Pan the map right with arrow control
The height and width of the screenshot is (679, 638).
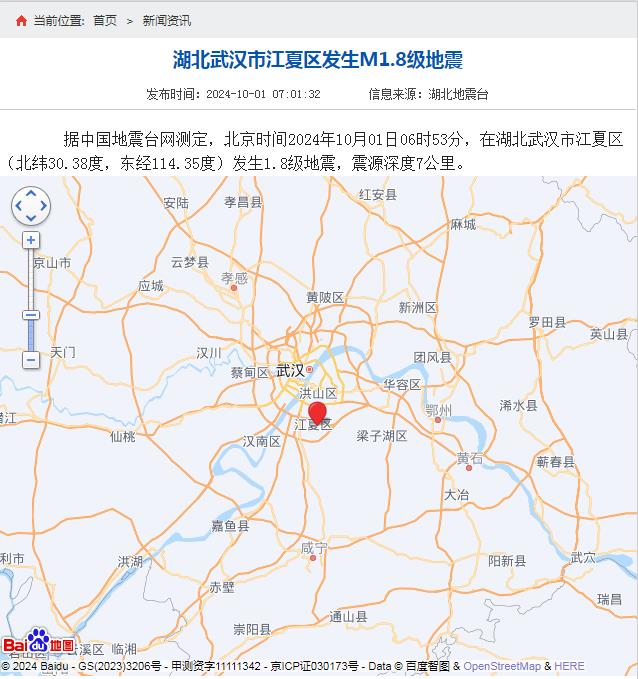(x=43, y=207)
